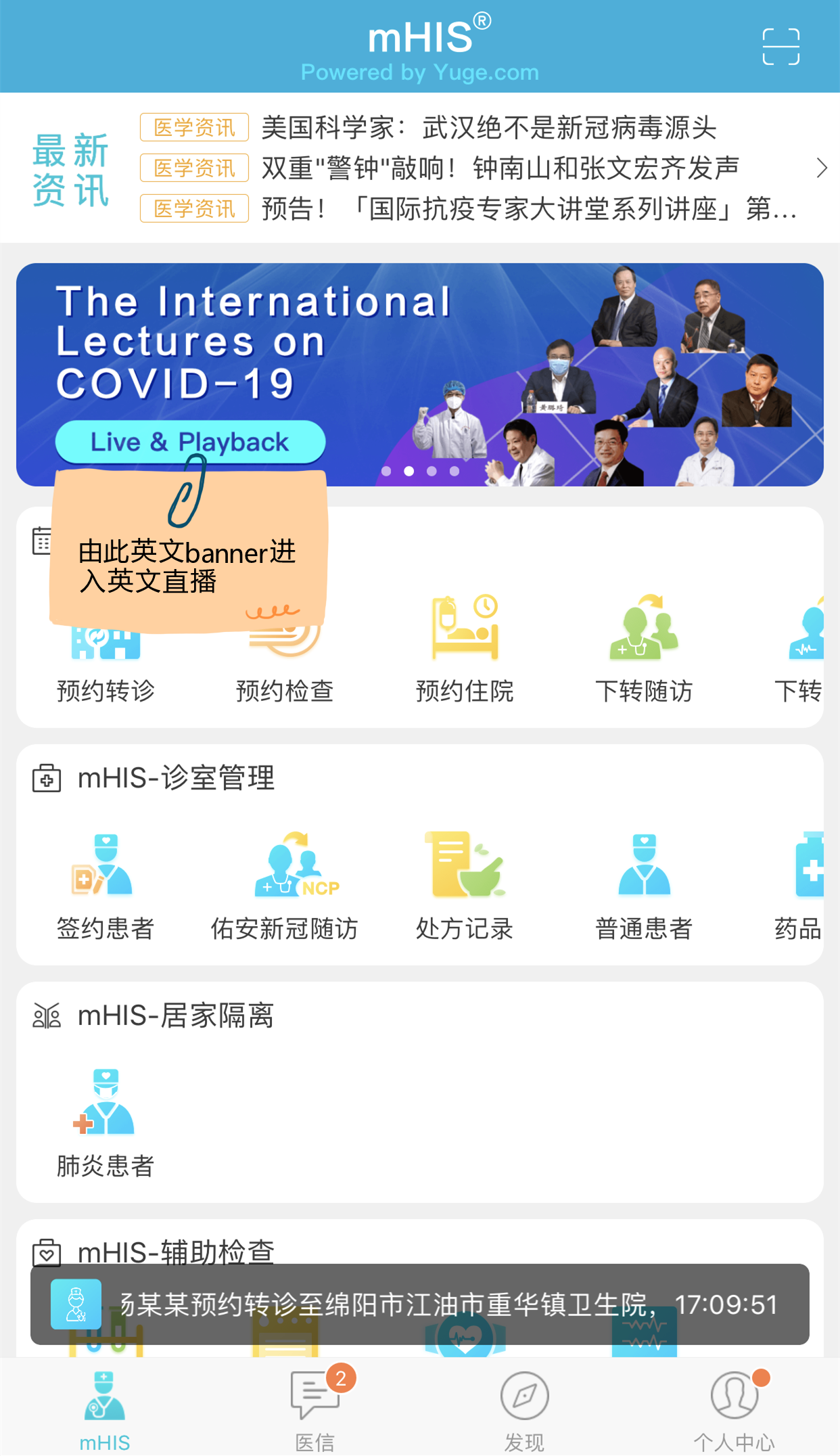Viewport: 840px width, 1456px height.
Task: Open the 国际抗疫专家大讲堂系列讲座 announcement
Action: click(x=528, y=209)
